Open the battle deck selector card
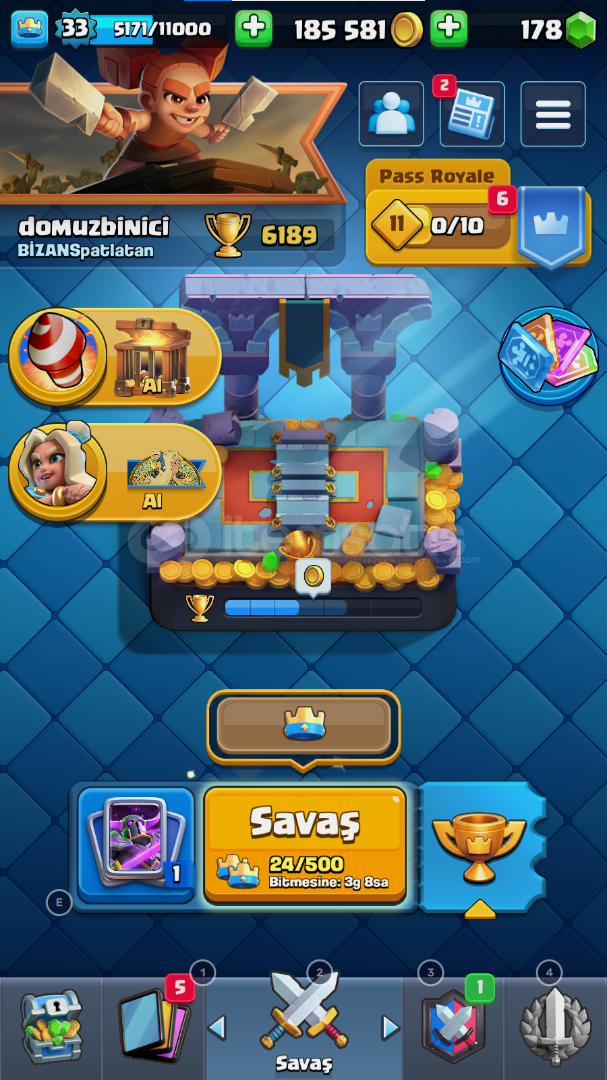Screen dimensions: 607x1080 (136, 845)
